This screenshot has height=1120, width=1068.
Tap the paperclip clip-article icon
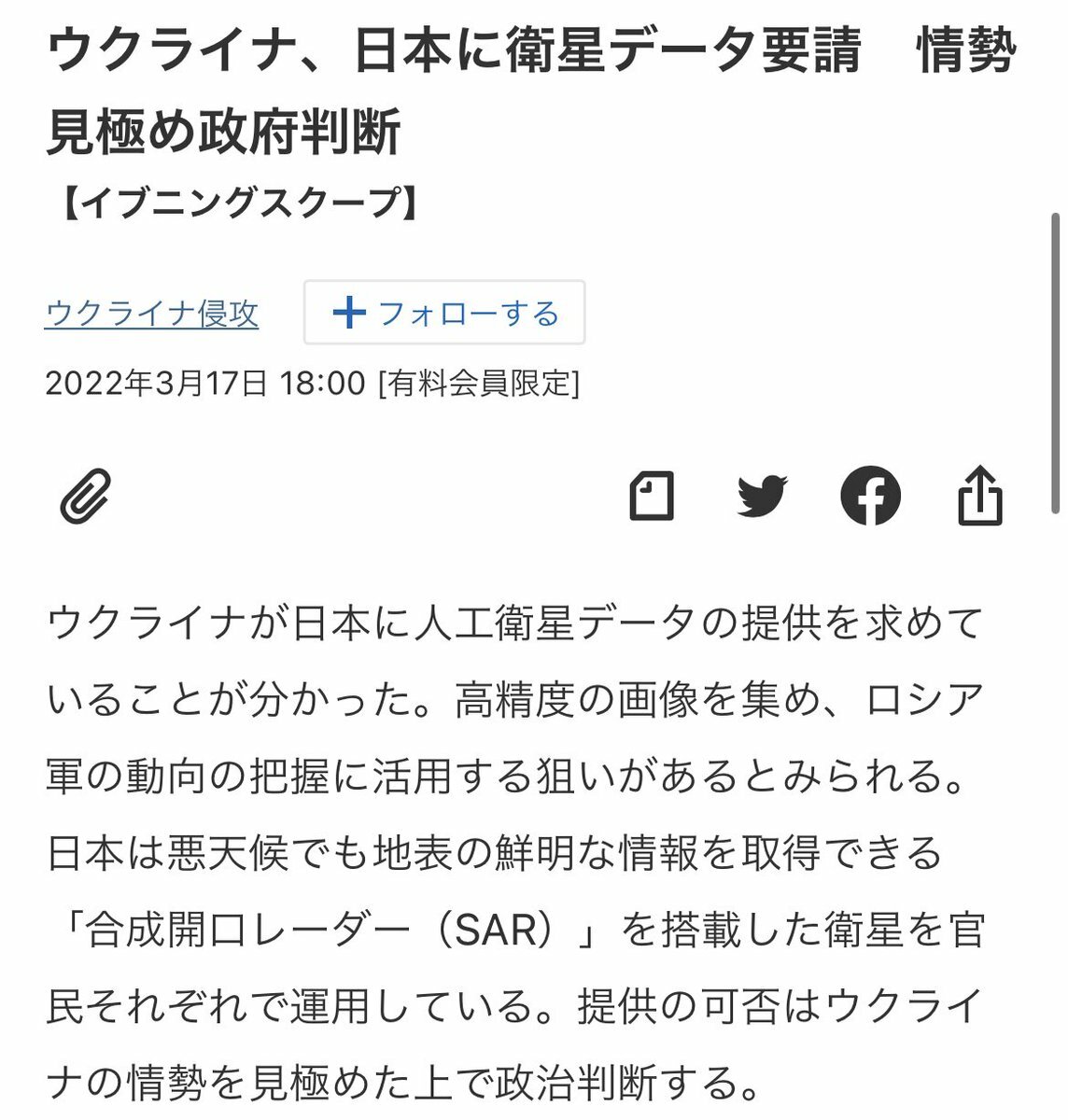click(x=86, y=496)
